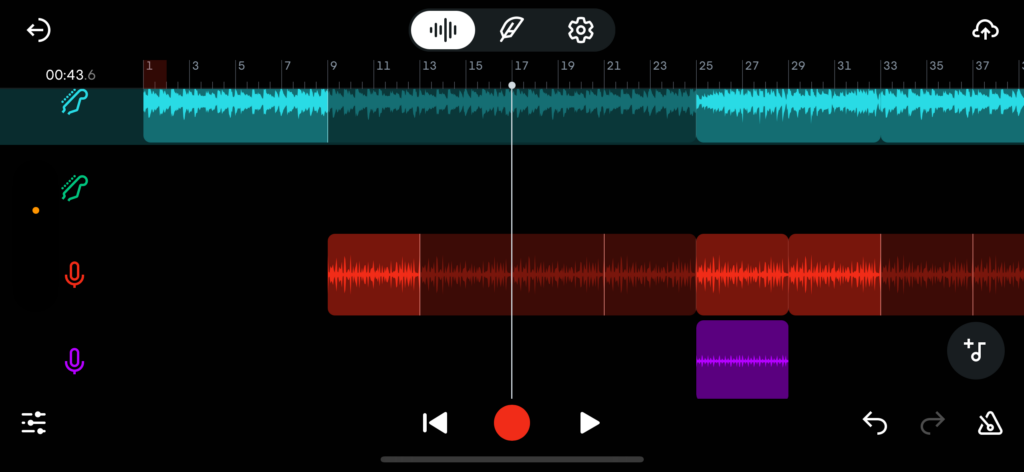Open the settings gear tab

click(580, 30)
